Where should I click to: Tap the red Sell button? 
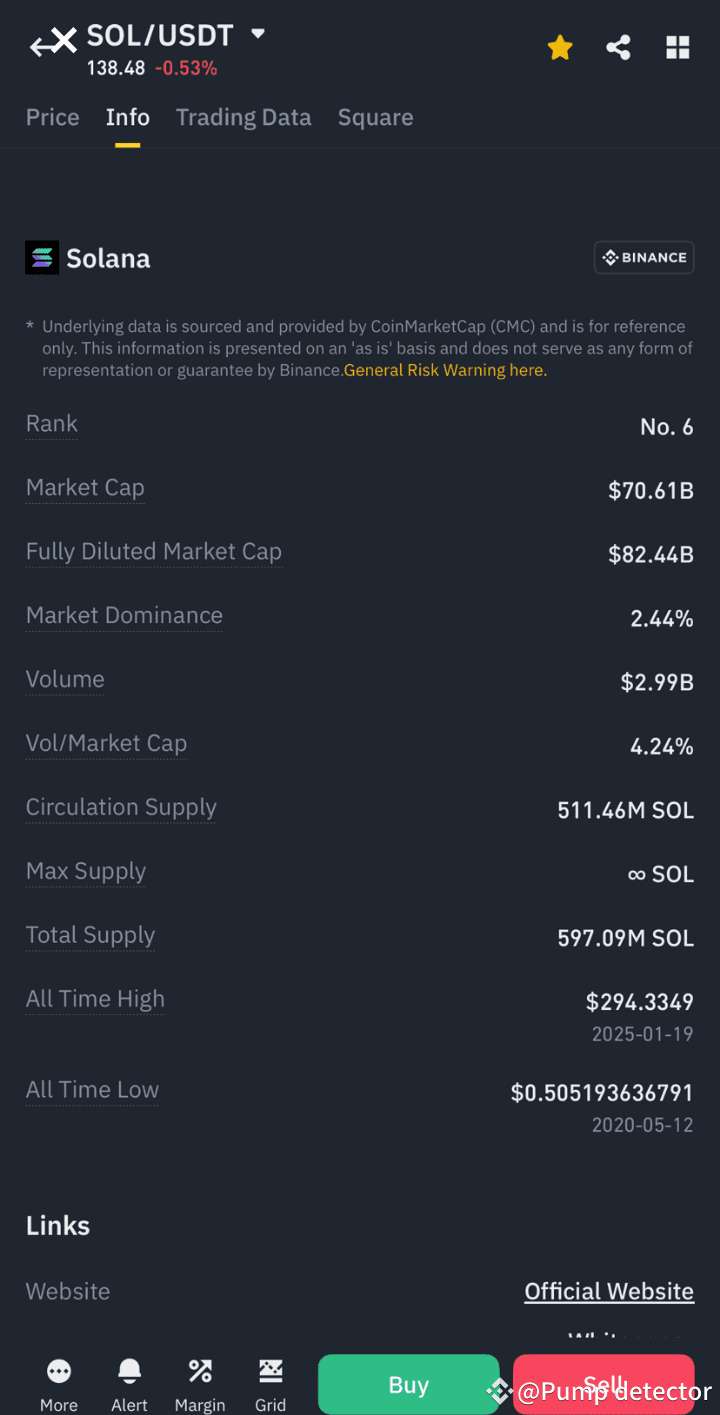tap(604, 1384)
